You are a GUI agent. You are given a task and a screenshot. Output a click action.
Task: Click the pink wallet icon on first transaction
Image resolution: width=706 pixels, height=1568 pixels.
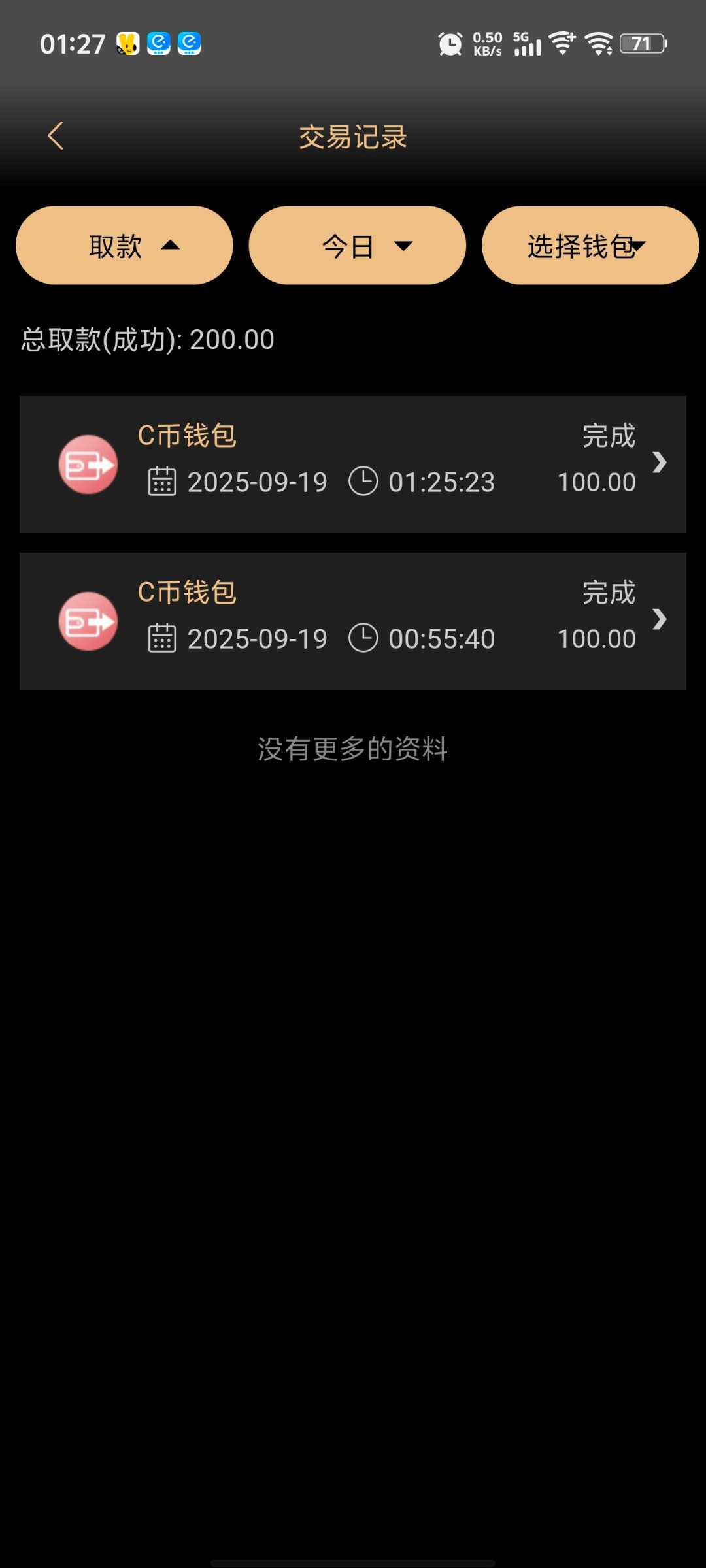click(x=89, y=465)
